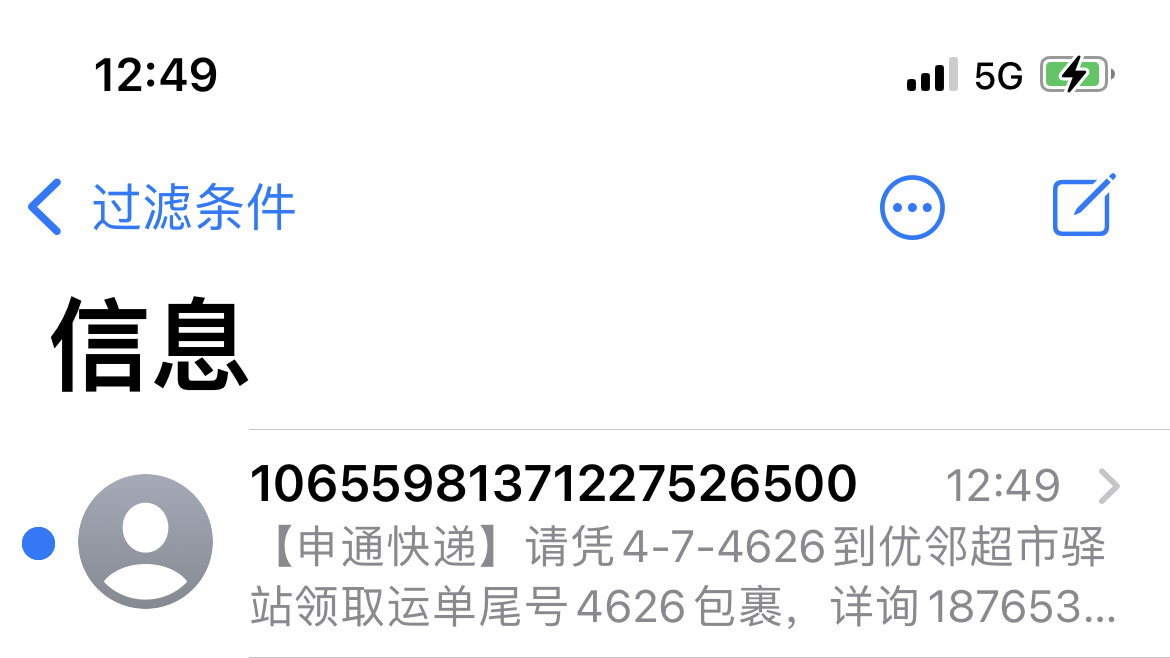Compose a new message

tap(1084, 206)
